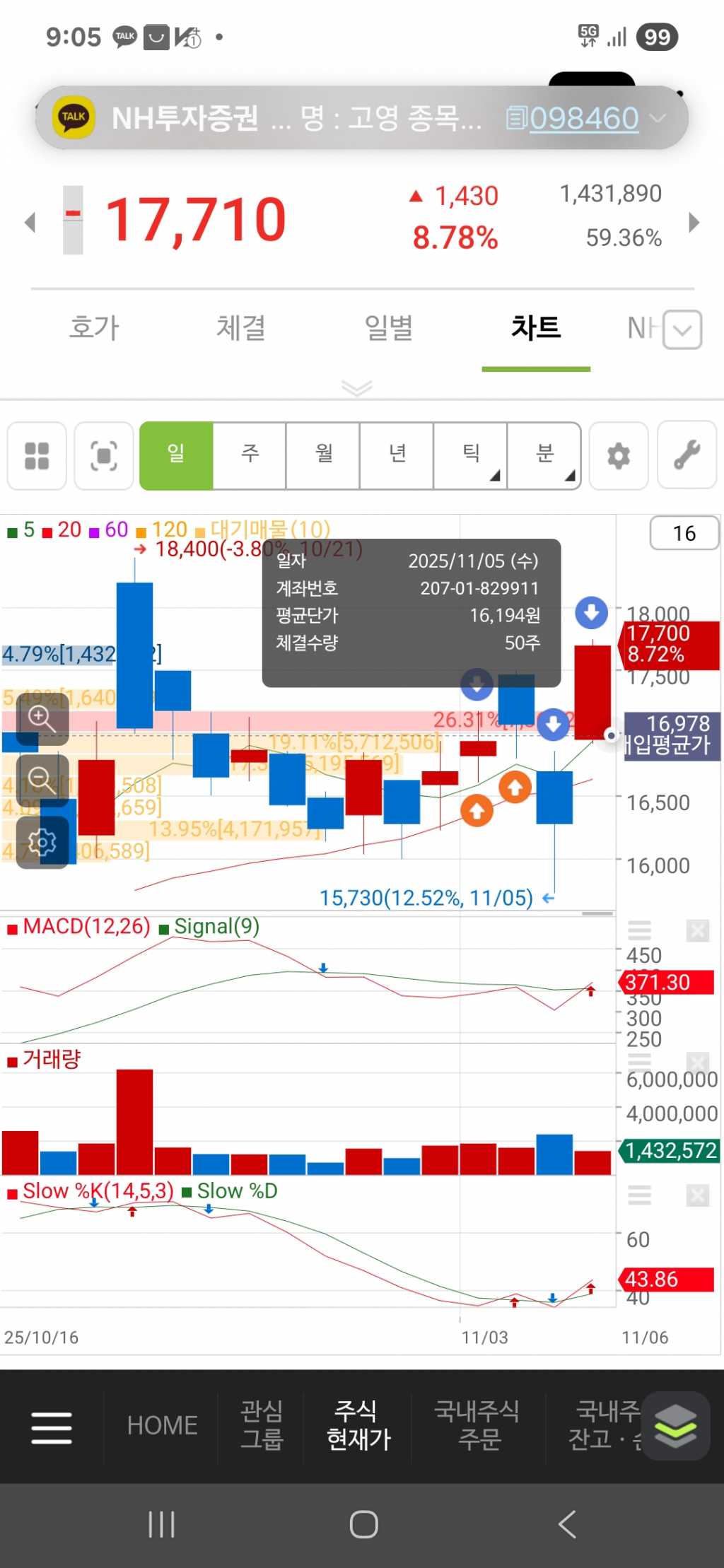Open 관심그룹 watchlist groups
This screenshot has width=724, height=1568.
[x=262, y=1425]
